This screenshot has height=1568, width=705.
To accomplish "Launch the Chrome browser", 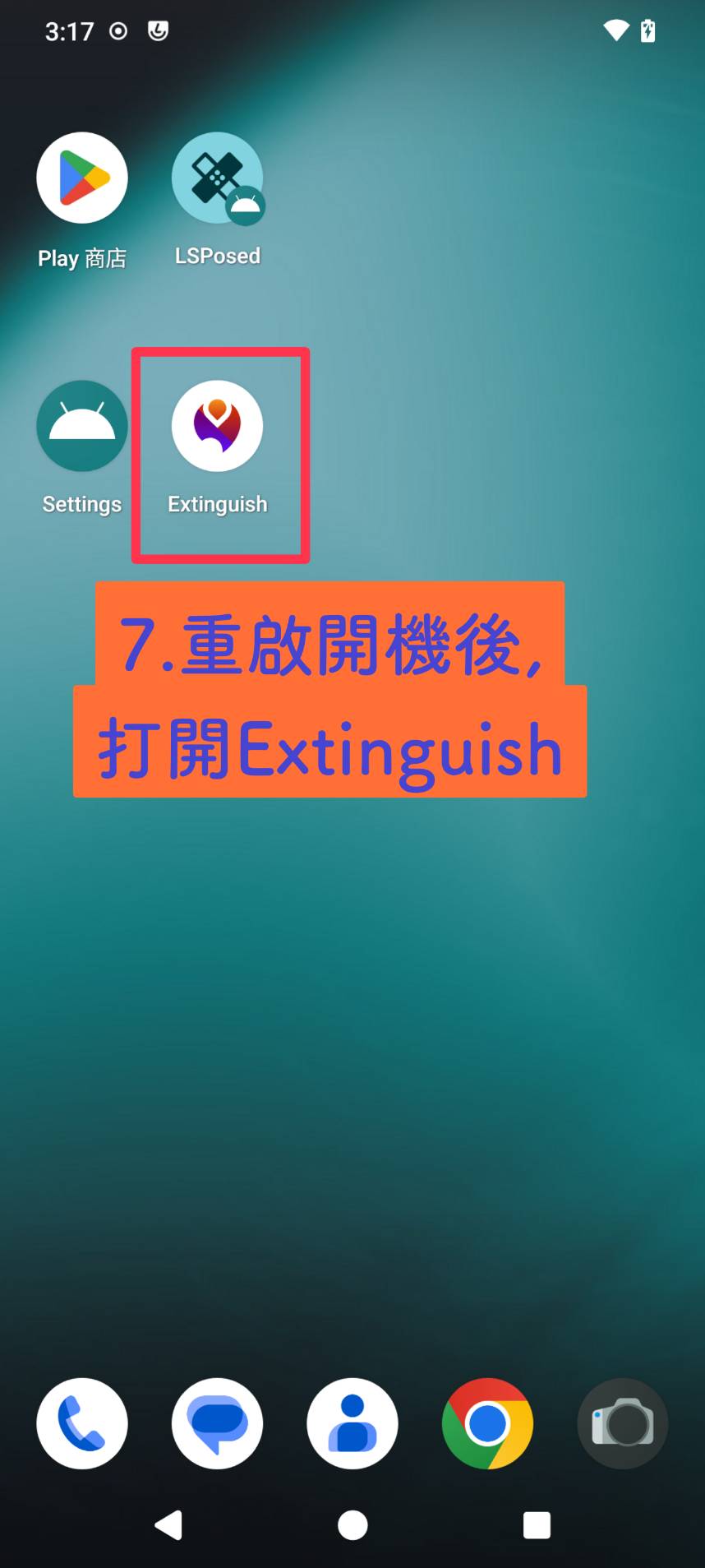I will click(487, 1423).
